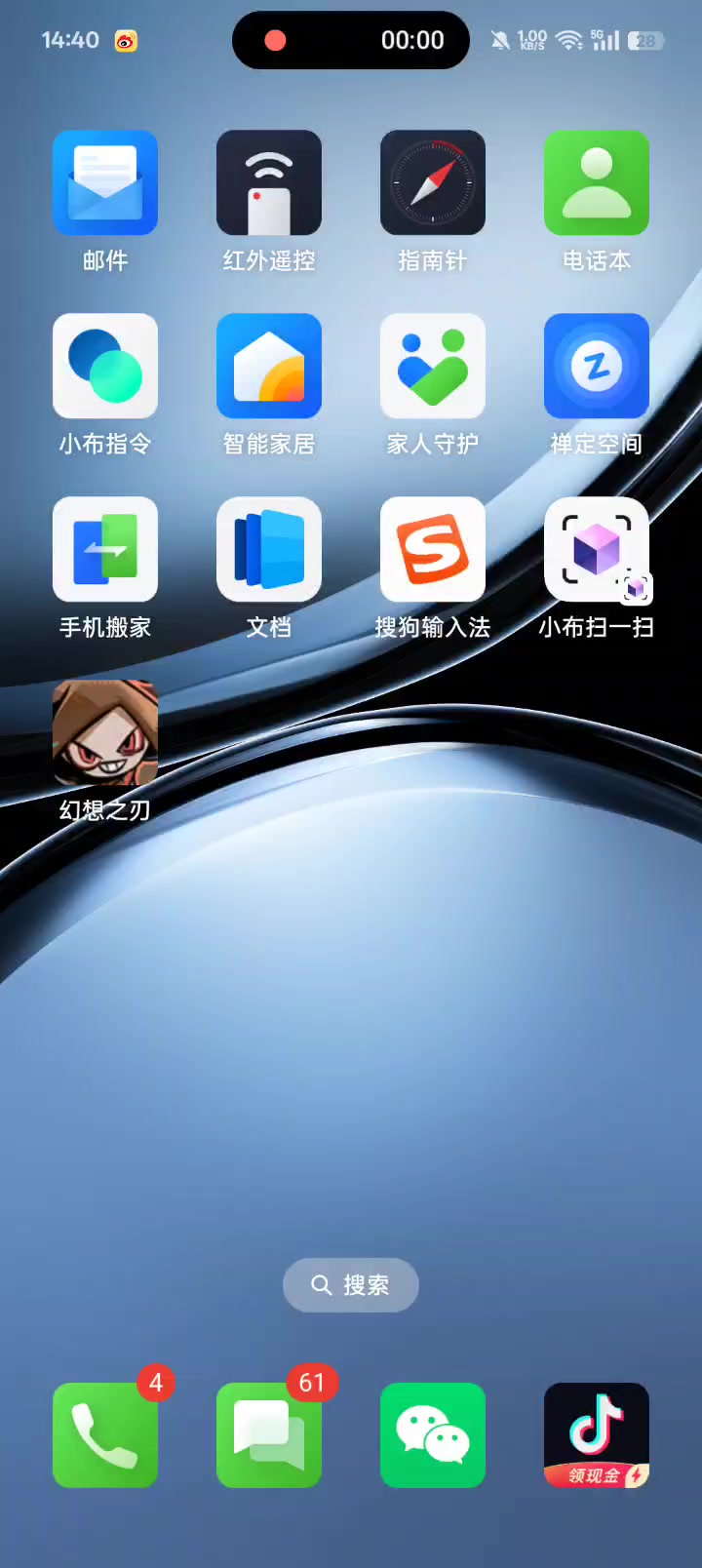The width and height of the screenshot is (702, 1568).
Task: Launch the 小布指令 app
Action: coord(105,367)
